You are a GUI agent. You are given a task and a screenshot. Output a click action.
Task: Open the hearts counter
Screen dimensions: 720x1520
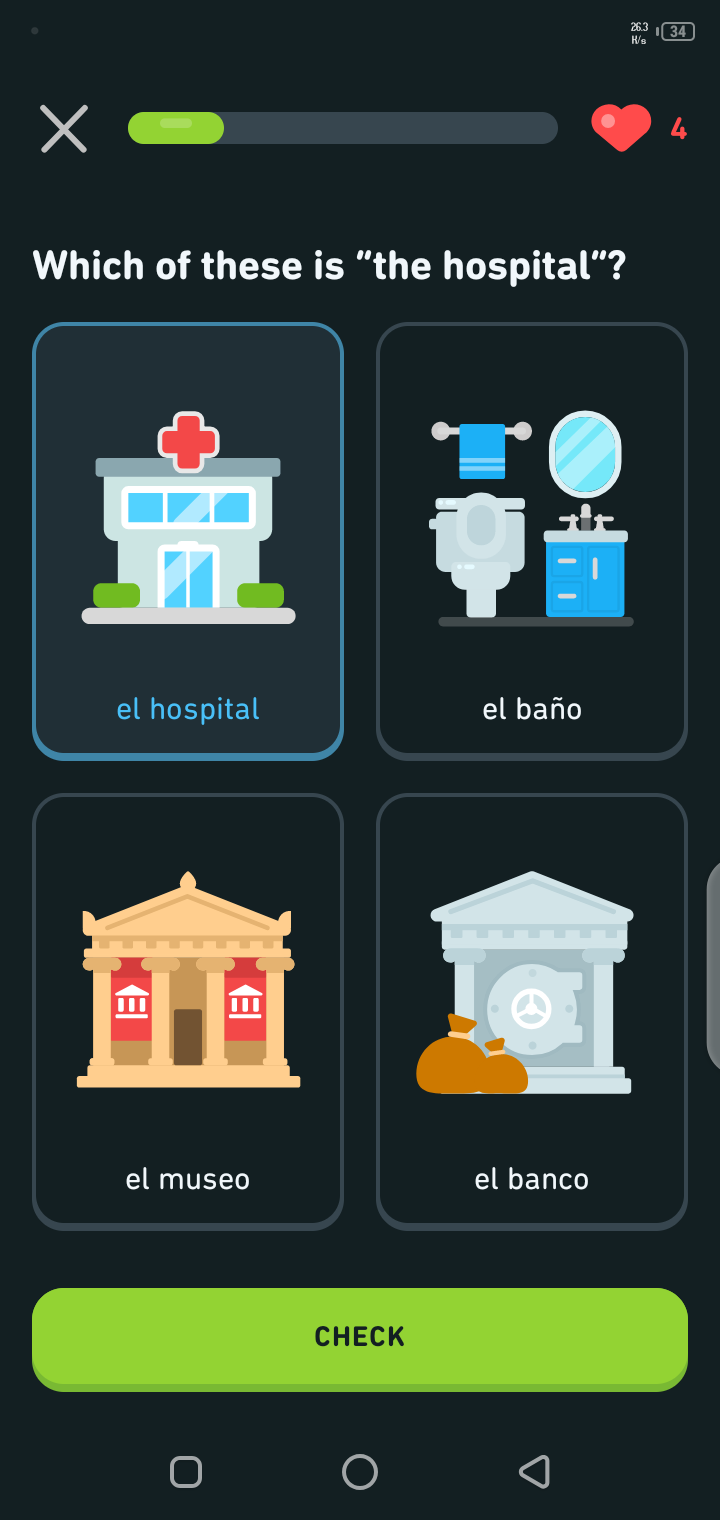[638, 128]
